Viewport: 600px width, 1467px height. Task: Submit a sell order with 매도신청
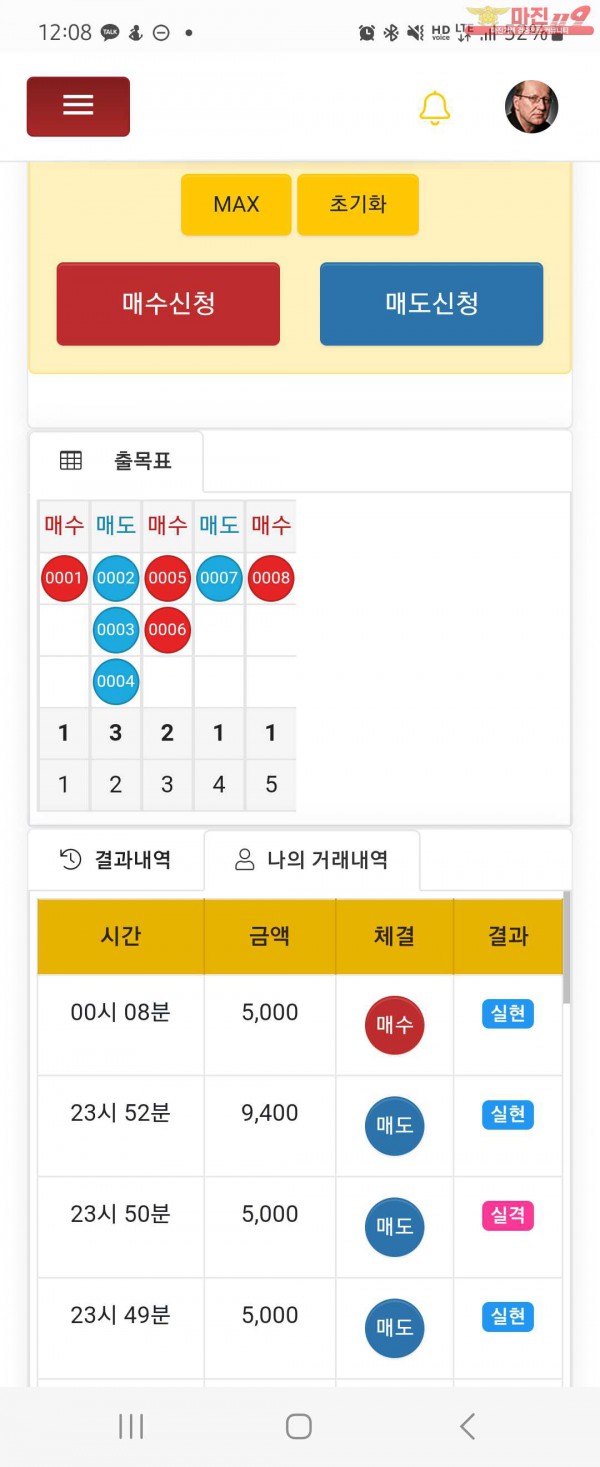point(431,304)
